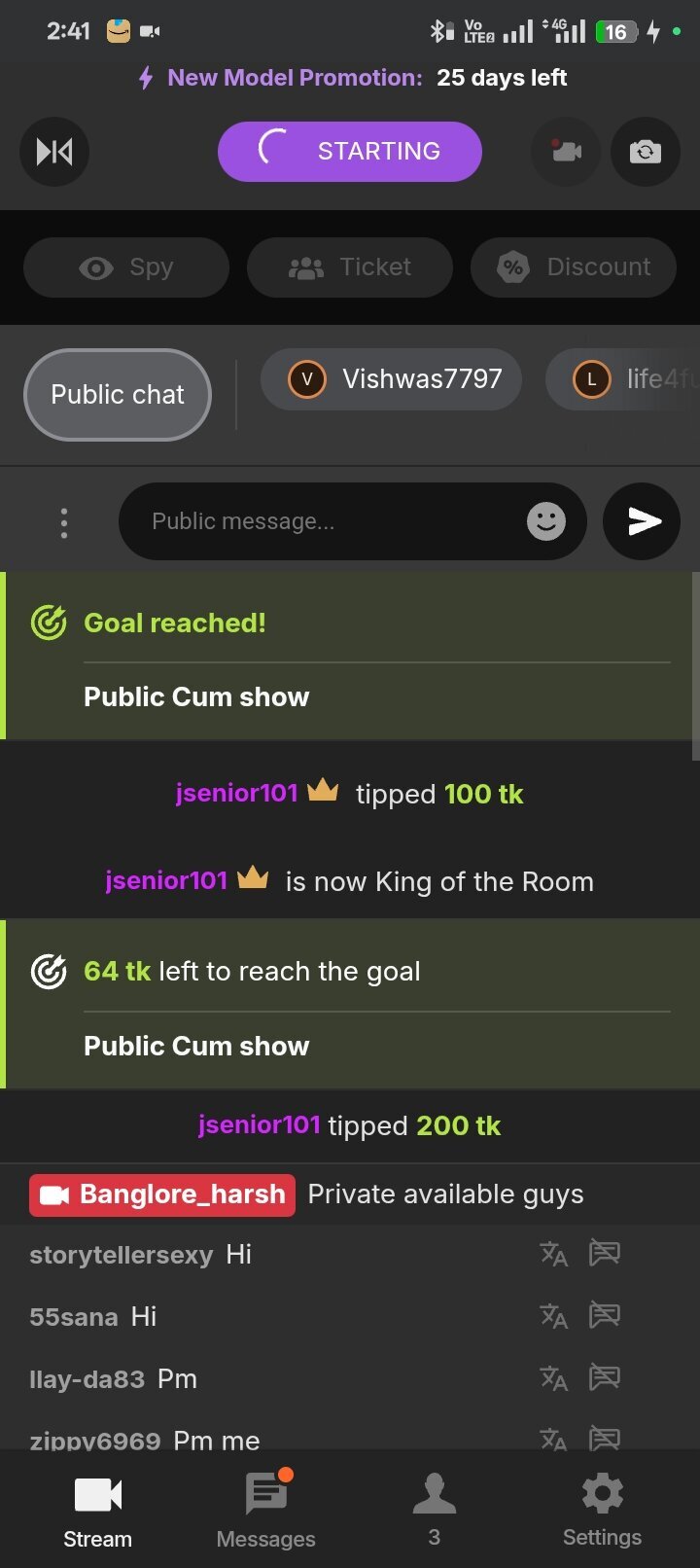Go to the Settings tab
700x1568 pixels.
[602, 1509]
